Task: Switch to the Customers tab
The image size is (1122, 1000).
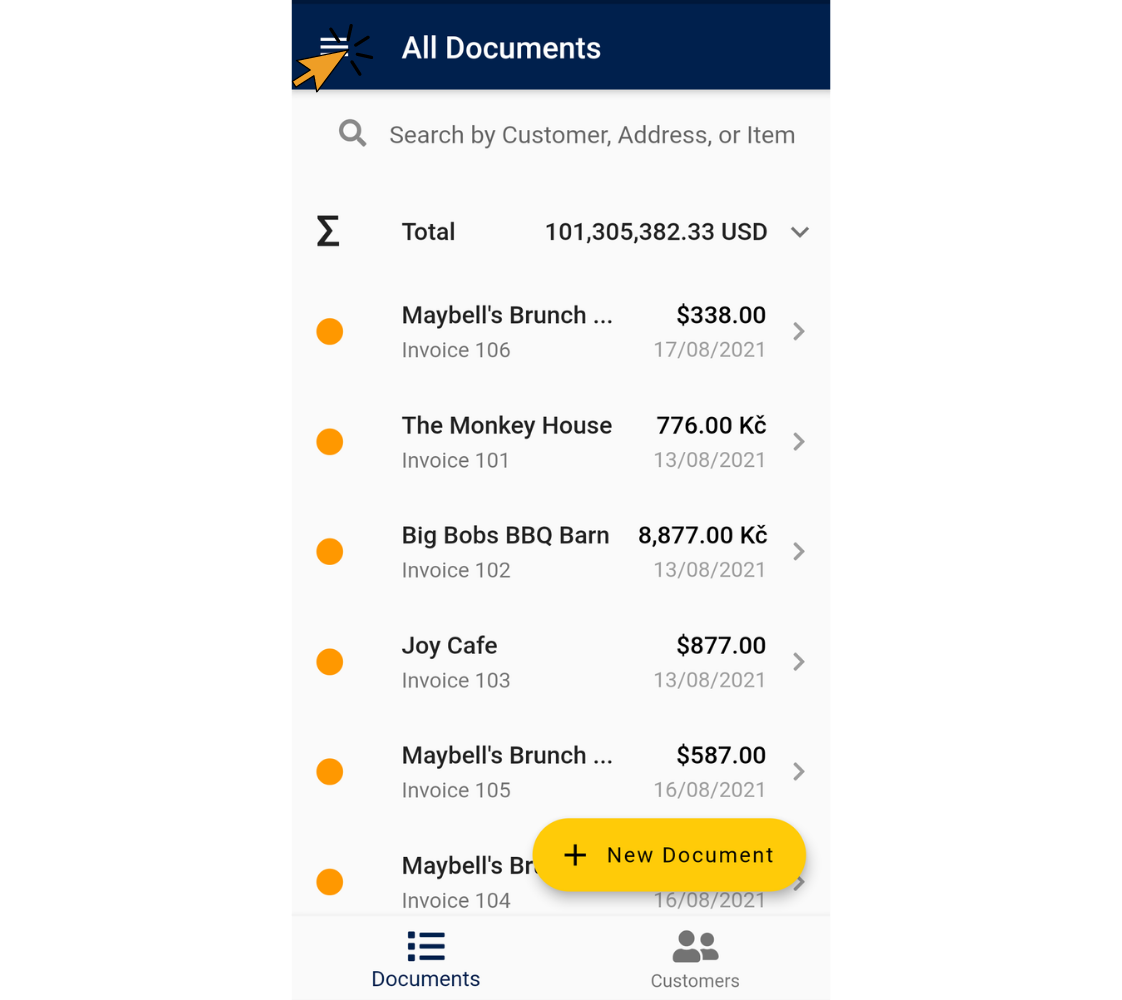Action: pos(695,960)
